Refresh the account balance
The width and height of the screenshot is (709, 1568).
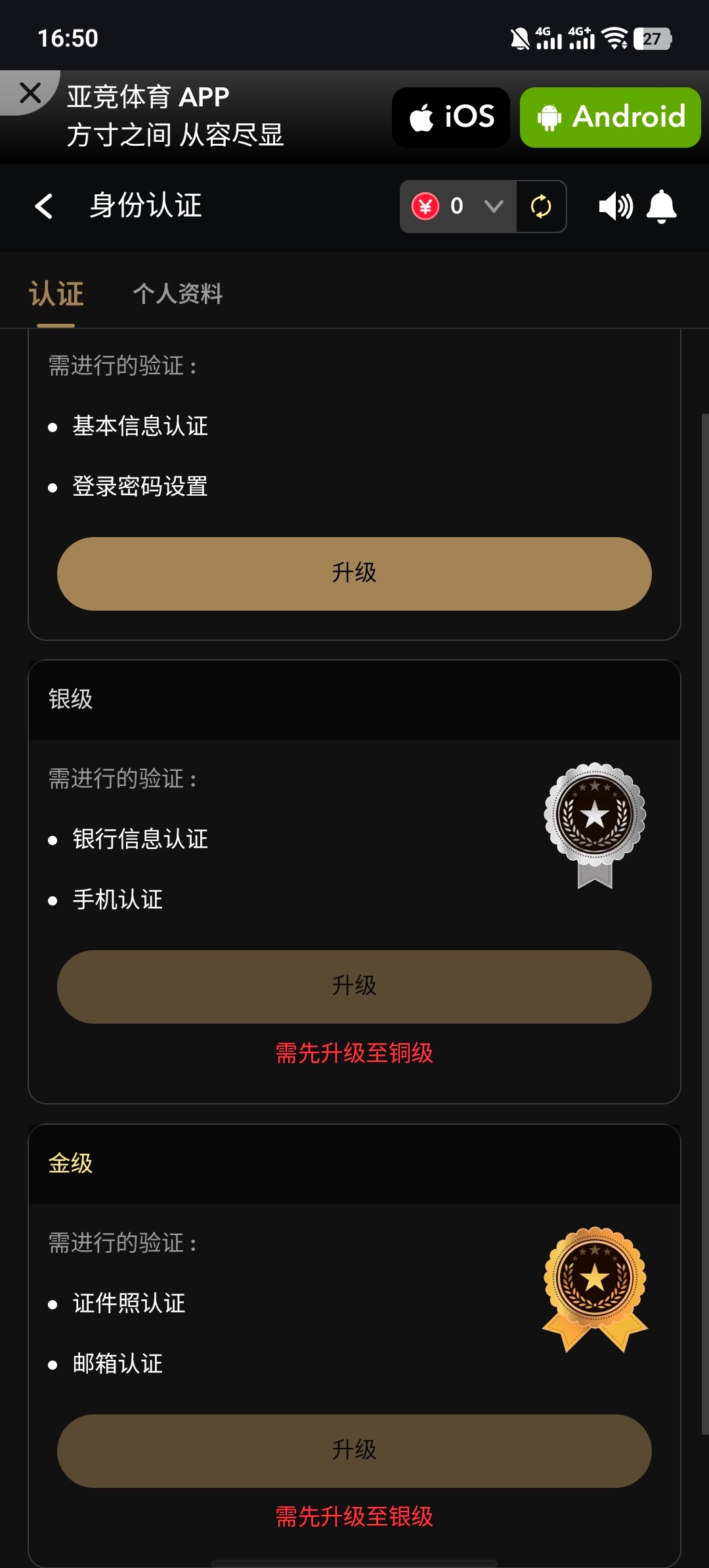coord(541,206)
